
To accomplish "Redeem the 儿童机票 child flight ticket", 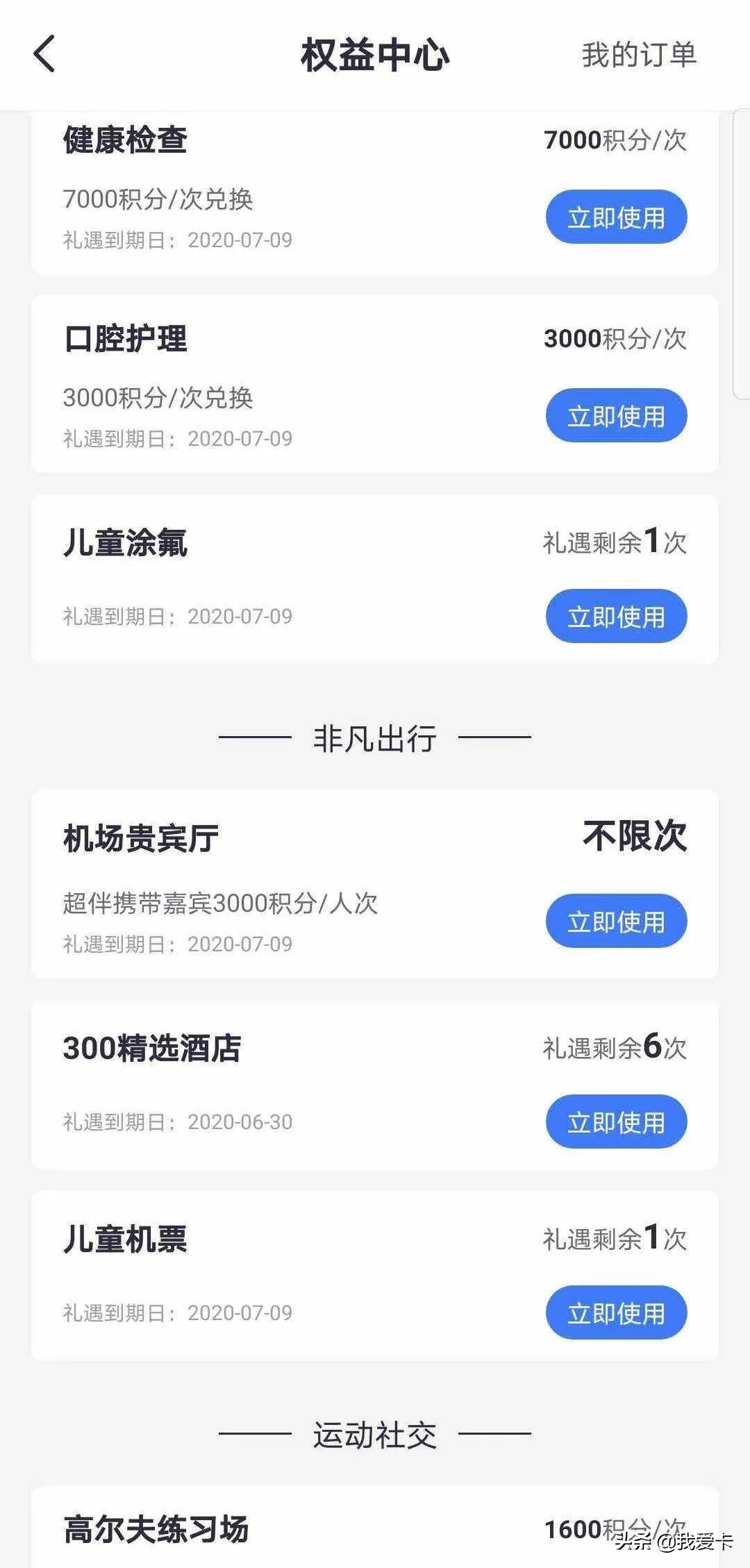I will [x=617, y=1312].
